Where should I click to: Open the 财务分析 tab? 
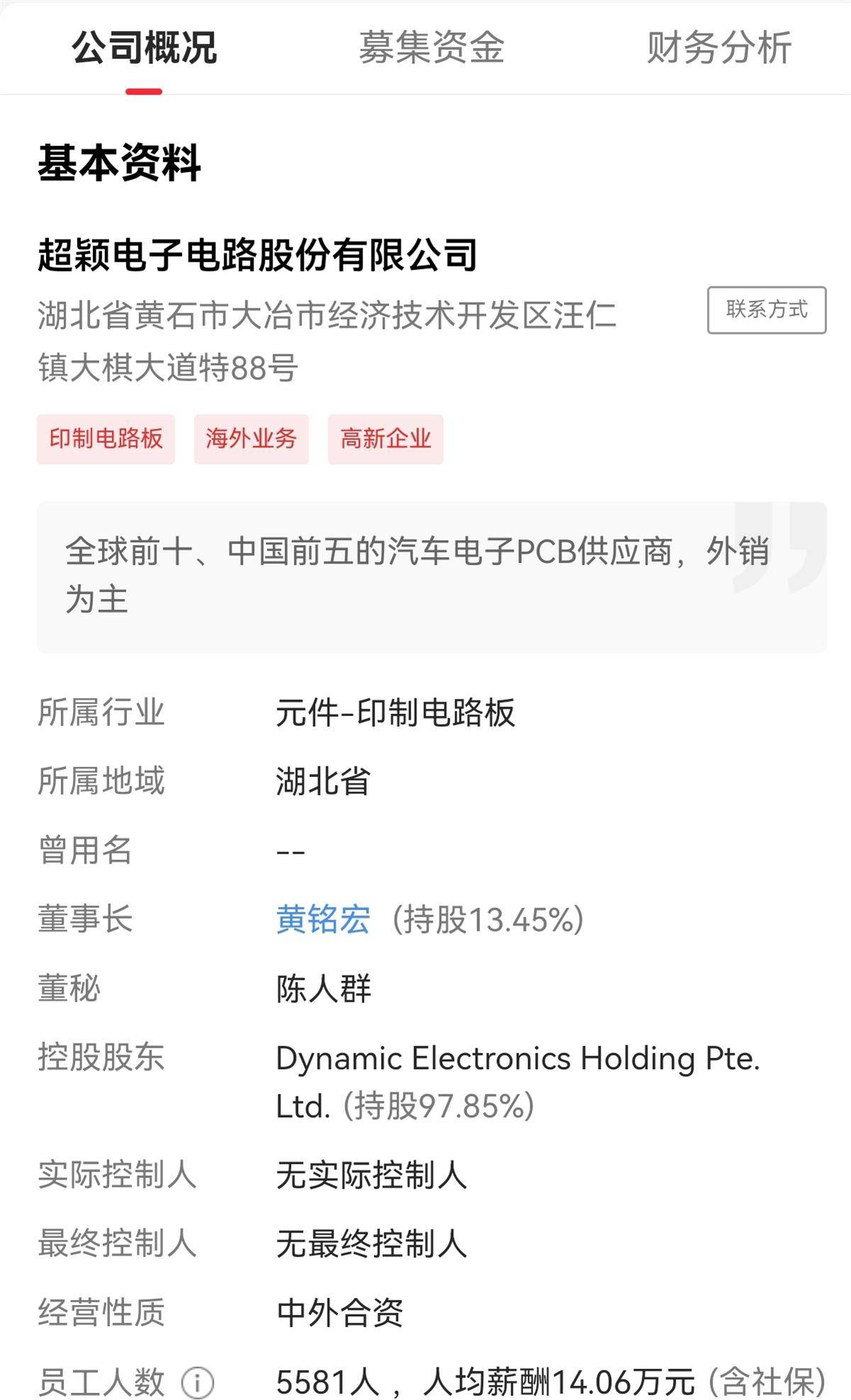tap(718, 48)
